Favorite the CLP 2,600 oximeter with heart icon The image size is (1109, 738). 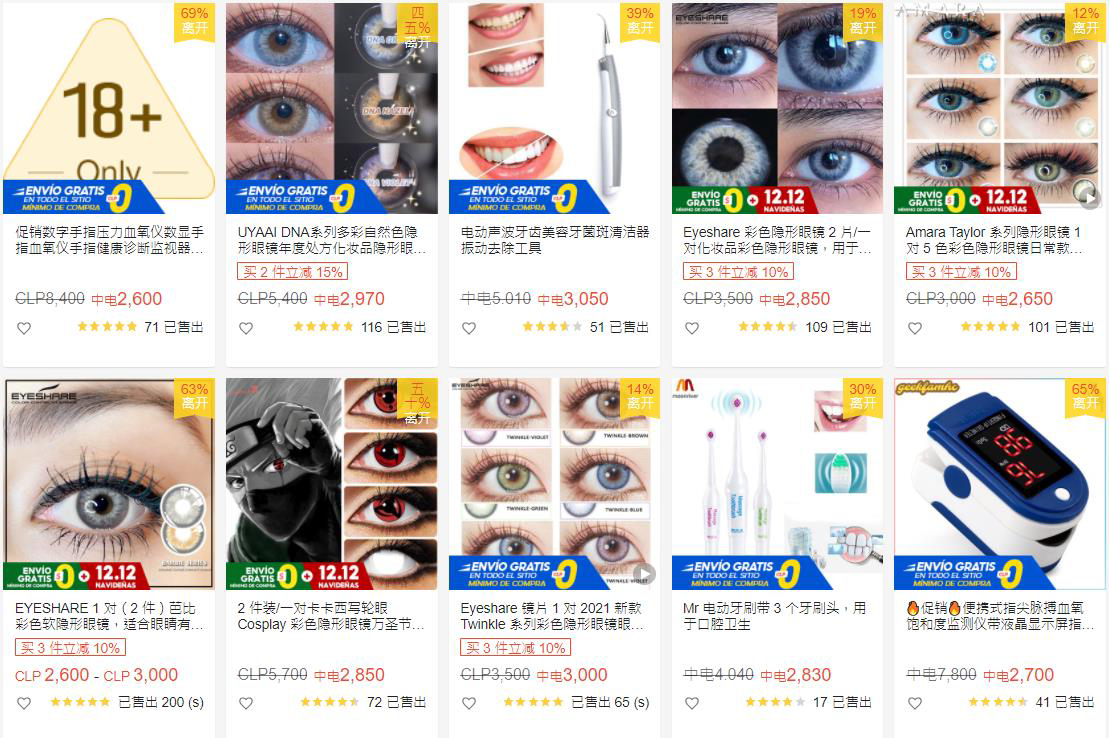point(24,327)
